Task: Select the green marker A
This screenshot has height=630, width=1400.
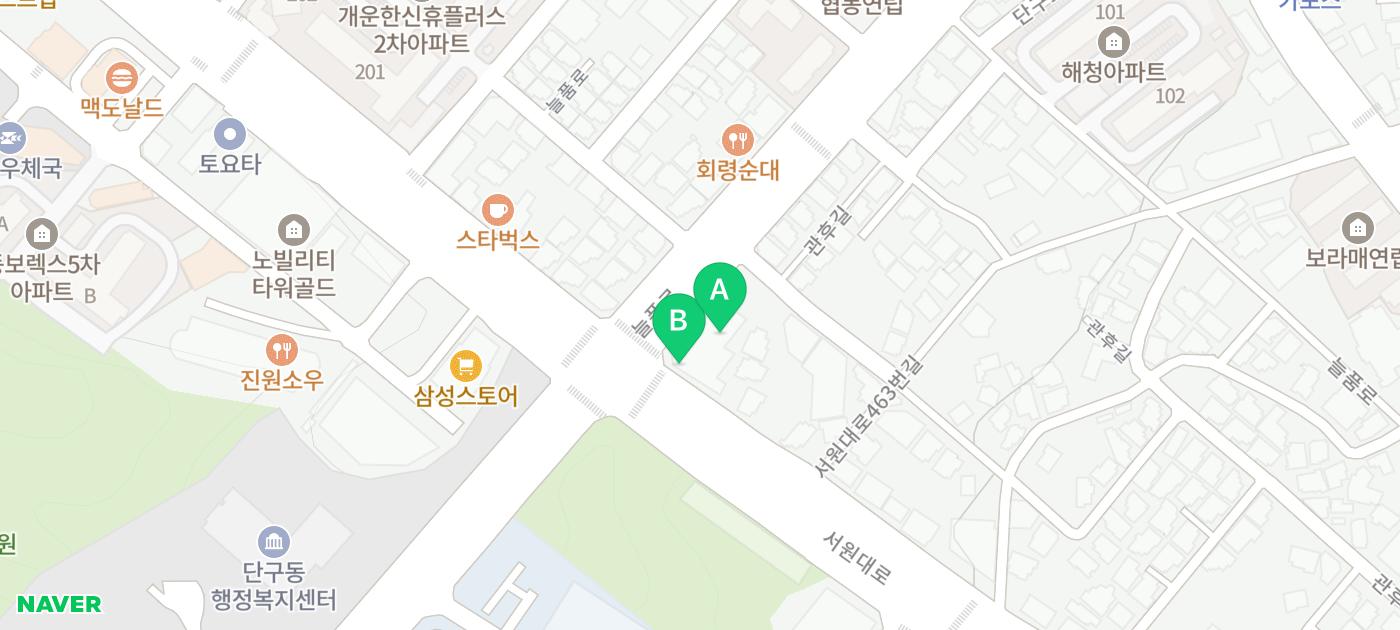Action: click(719, 291)
